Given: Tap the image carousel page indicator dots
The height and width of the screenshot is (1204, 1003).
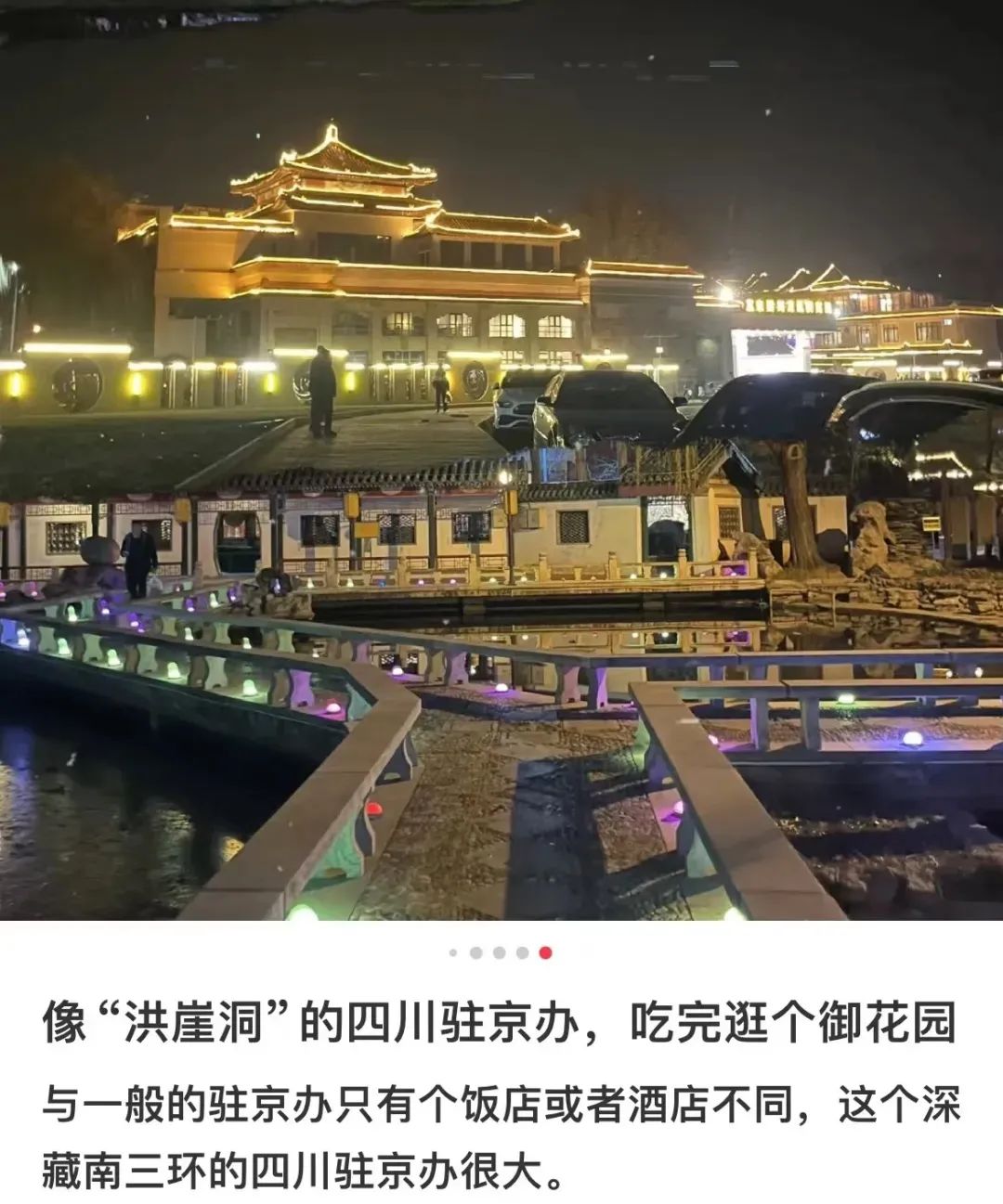Looking at the screenshot, I should point(500,952).
